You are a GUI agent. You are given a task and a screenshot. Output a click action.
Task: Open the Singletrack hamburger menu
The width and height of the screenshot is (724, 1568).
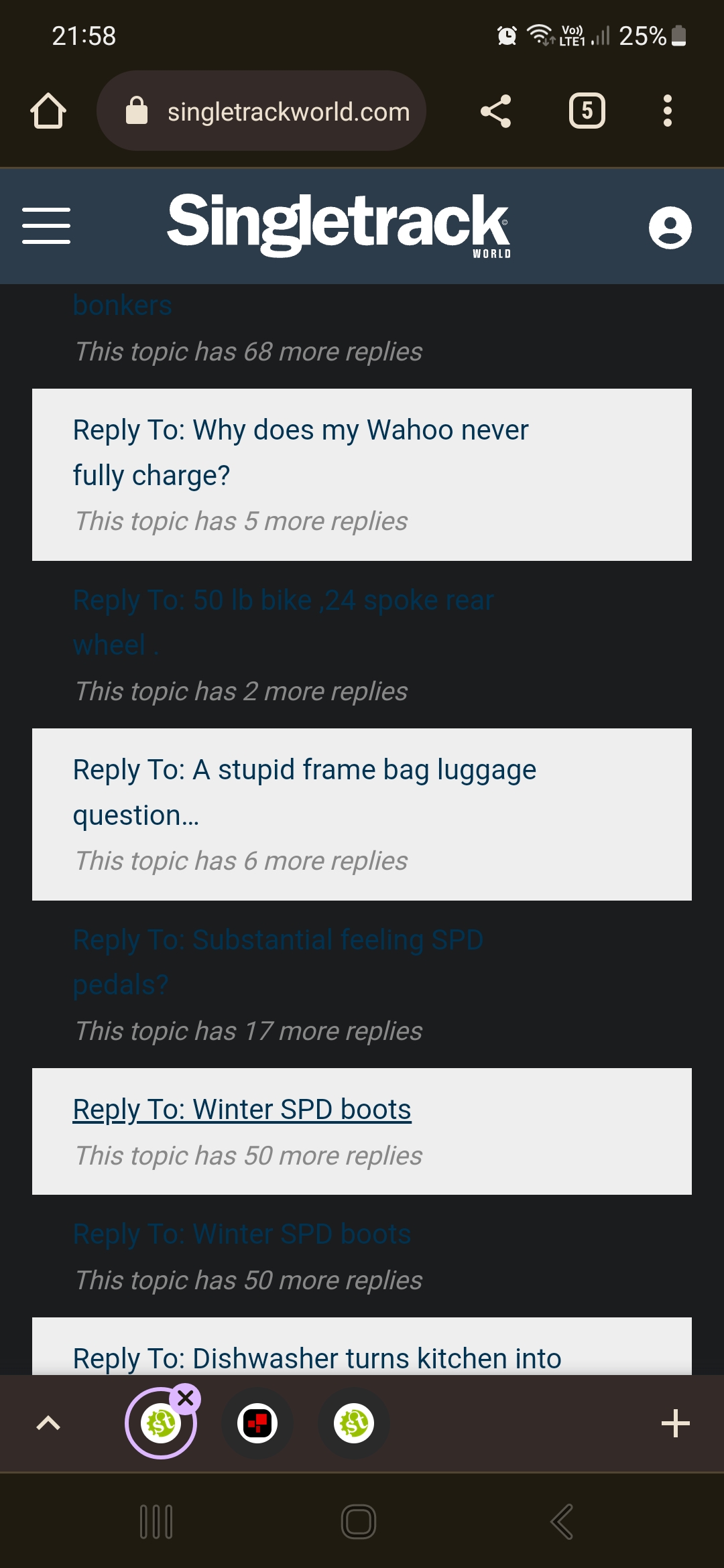pyautogui.click(x=46, y=226)
